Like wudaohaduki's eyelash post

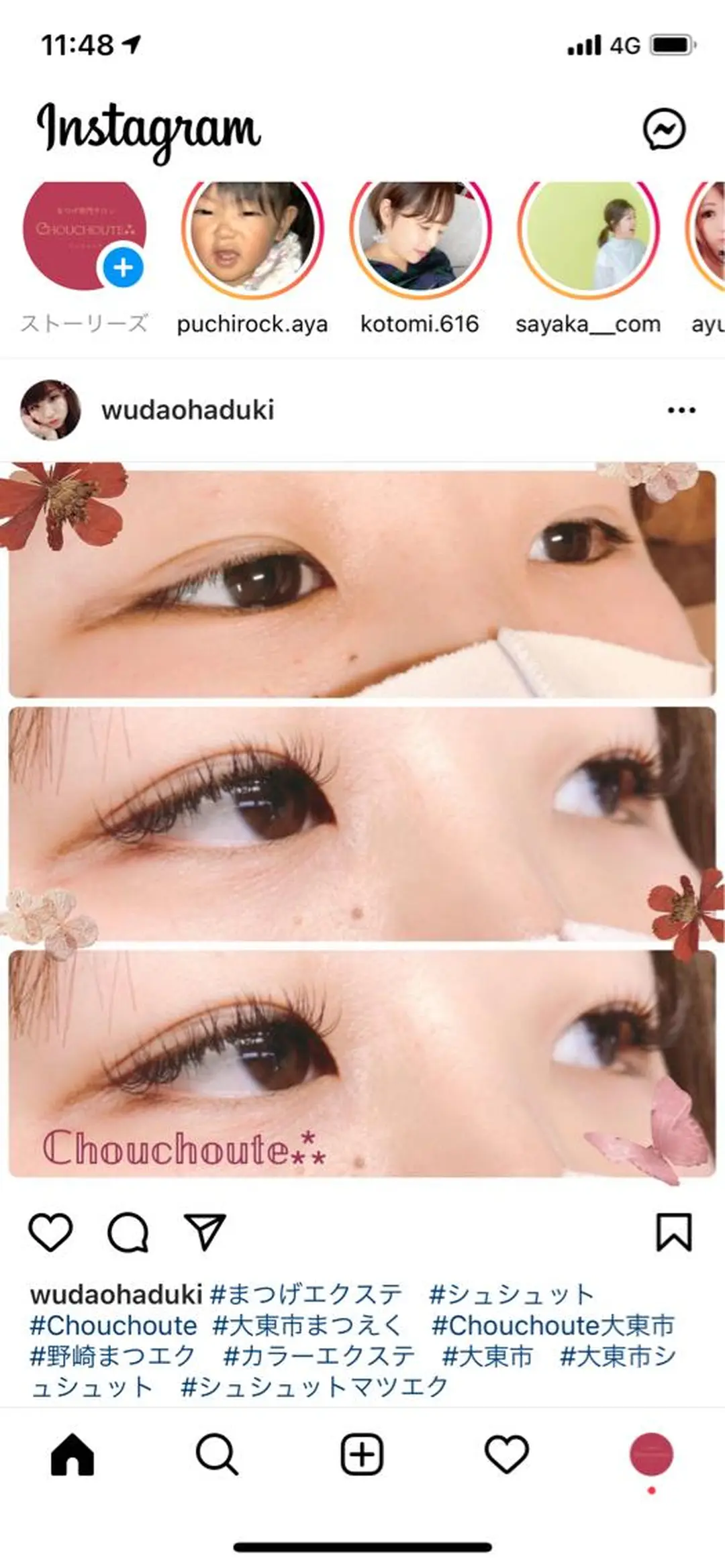tap(51, 1233)
